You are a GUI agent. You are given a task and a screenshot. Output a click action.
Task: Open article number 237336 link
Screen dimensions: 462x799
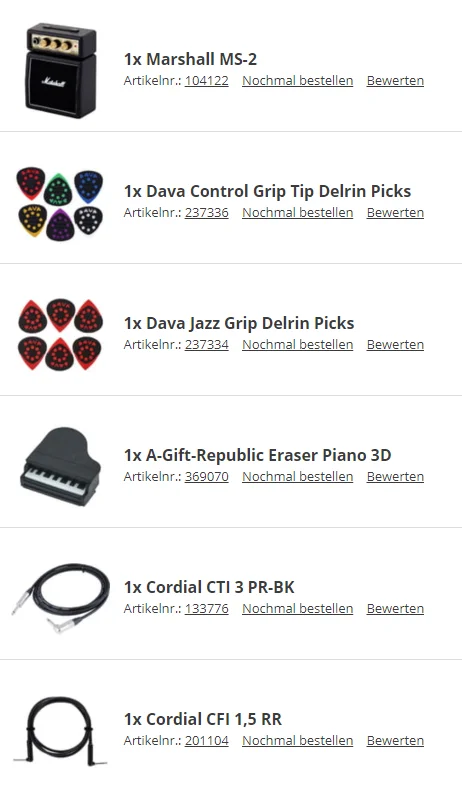coord(206,212)
